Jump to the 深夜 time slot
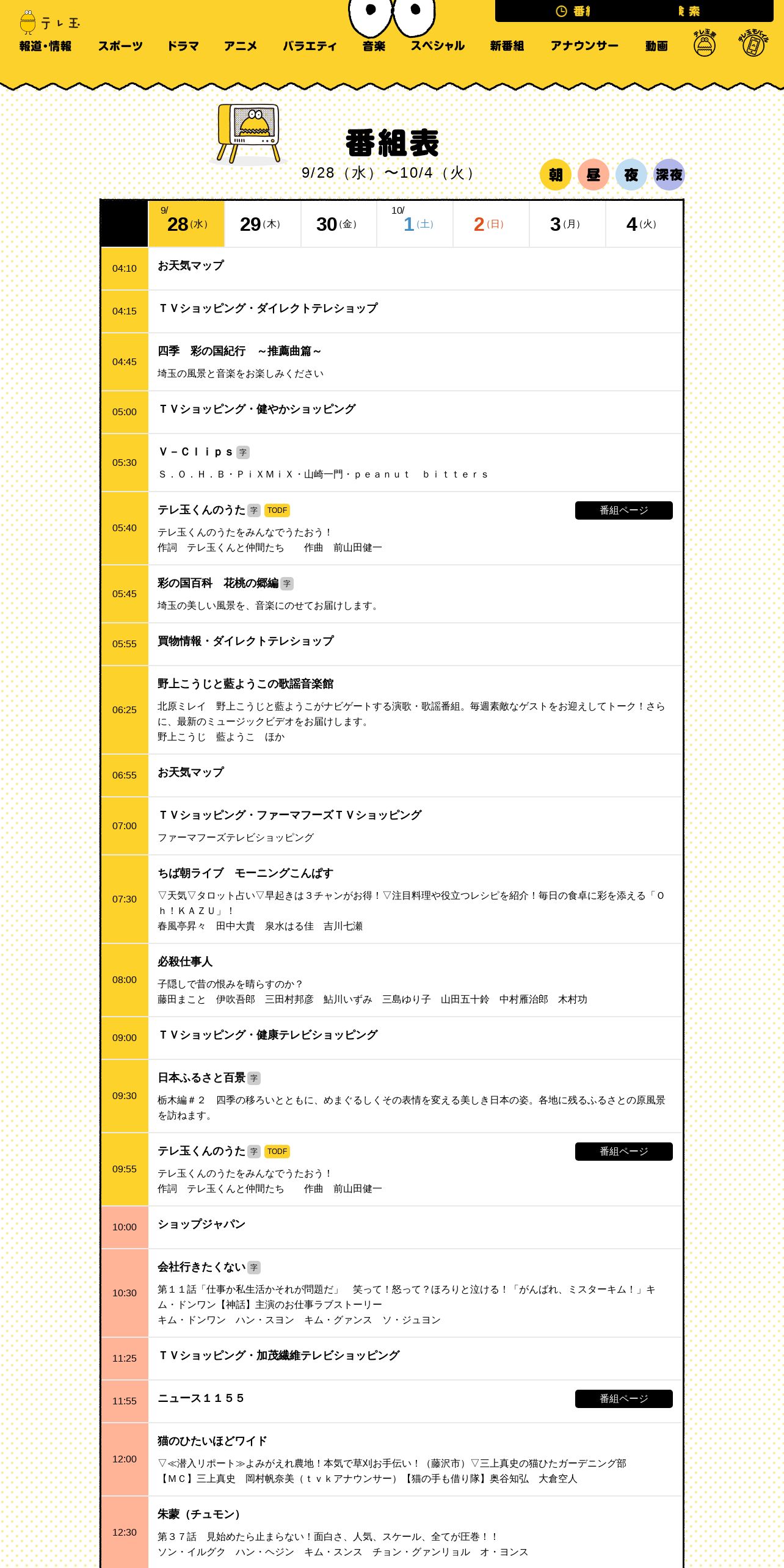Viewport: 784px width, 1568px height. (x=669, y=175)
